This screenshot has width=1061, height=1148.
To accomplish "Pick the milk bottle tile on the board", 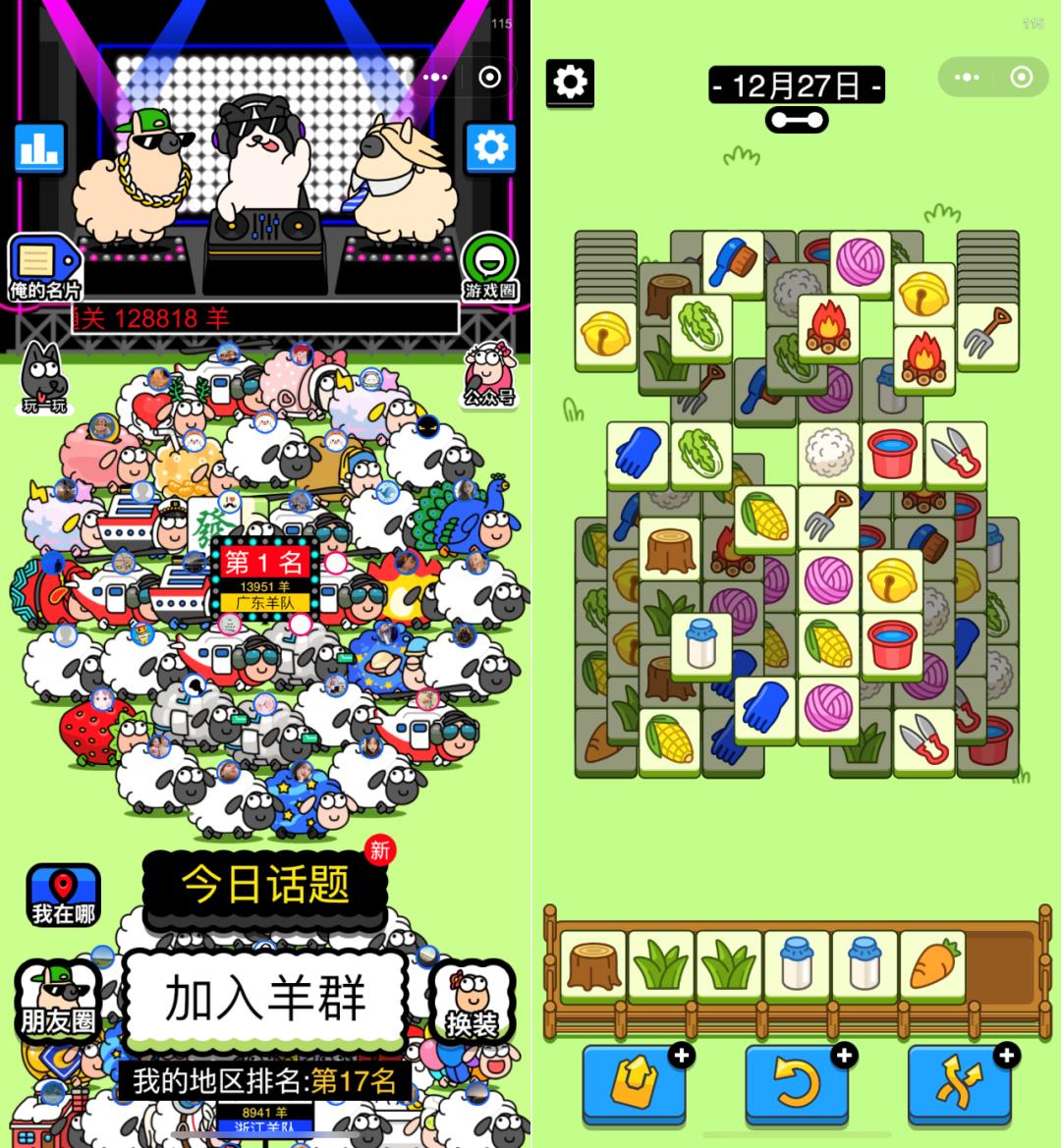I will coord(701,643).
